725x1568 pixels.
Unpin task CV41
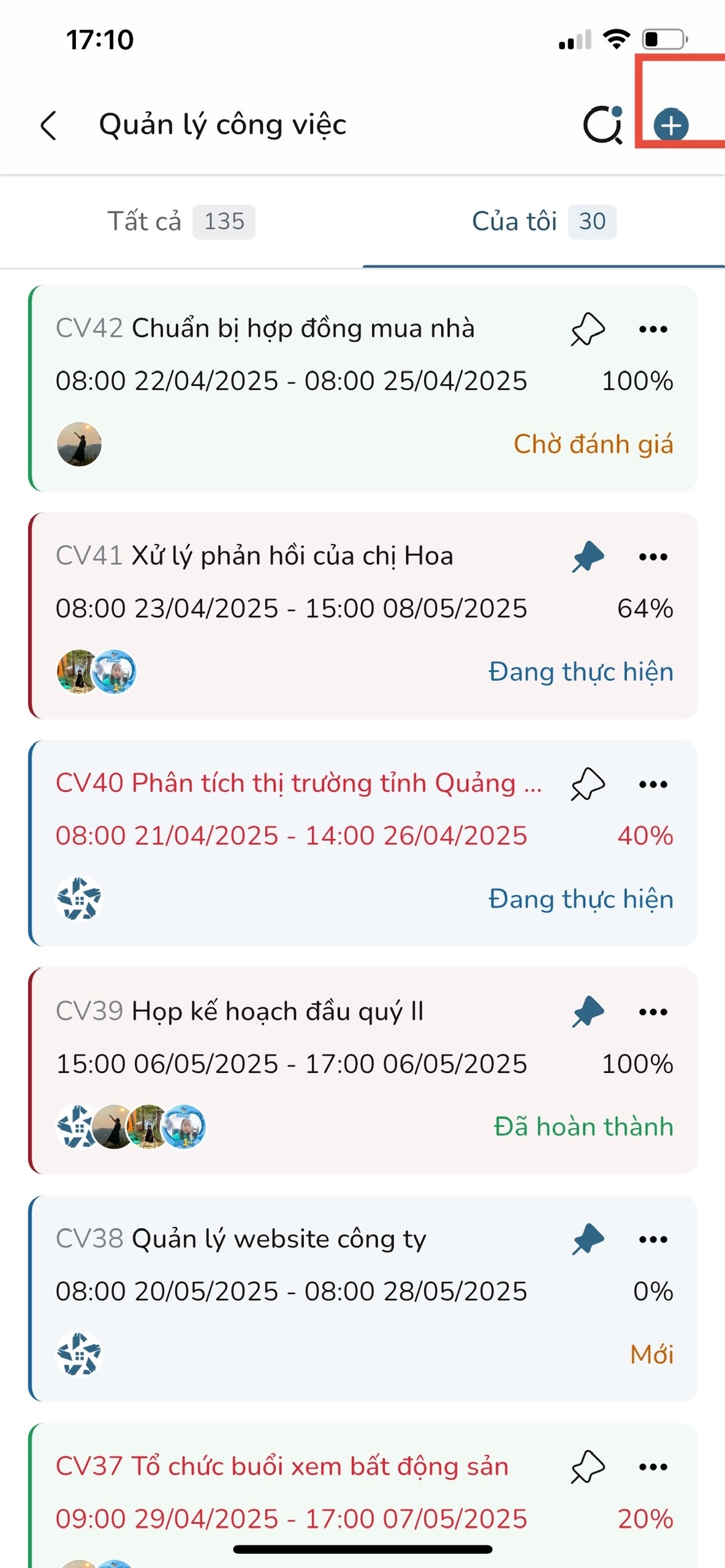tap(588, 557)
